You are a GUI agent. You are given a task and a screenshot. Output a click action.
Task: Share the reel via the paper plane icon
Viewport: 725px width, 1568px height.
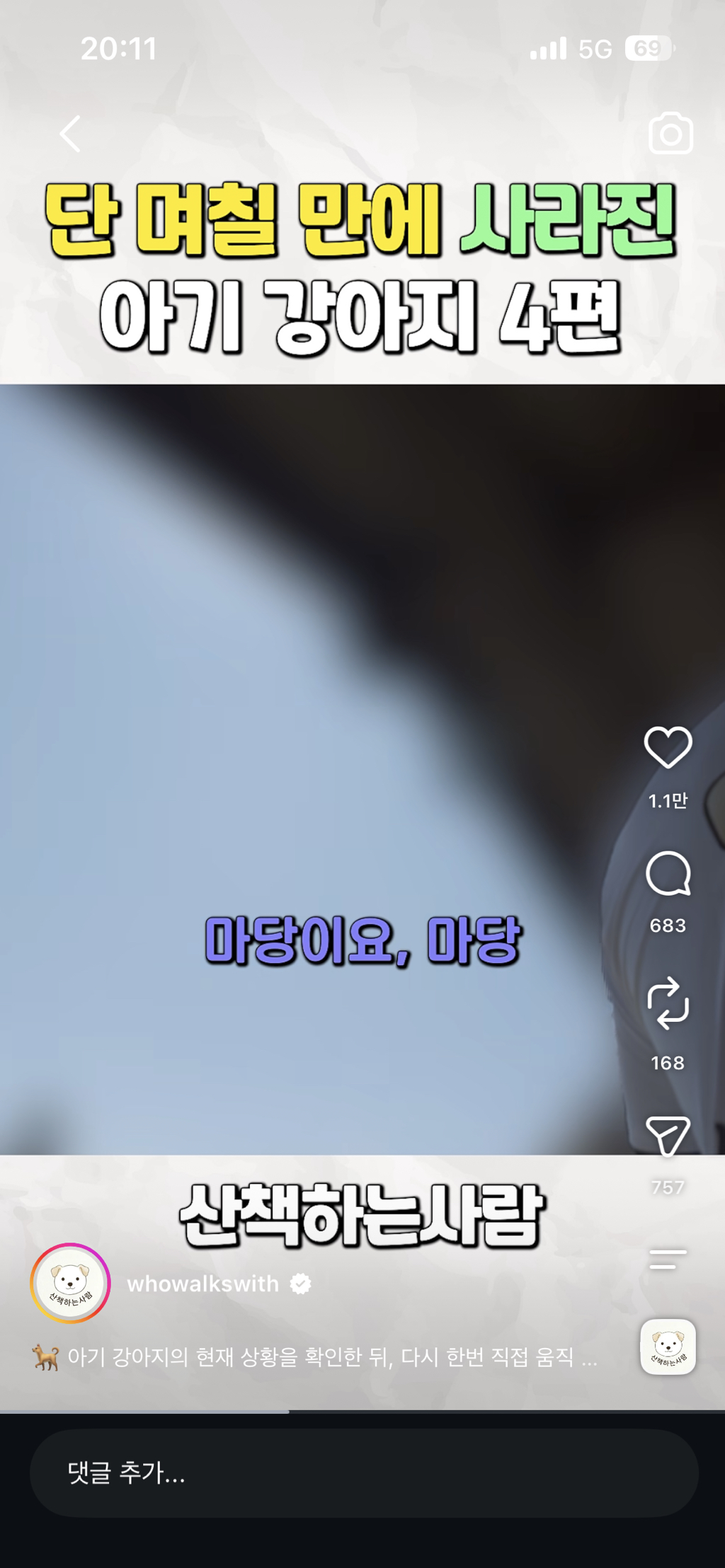tap(668, 1136)
